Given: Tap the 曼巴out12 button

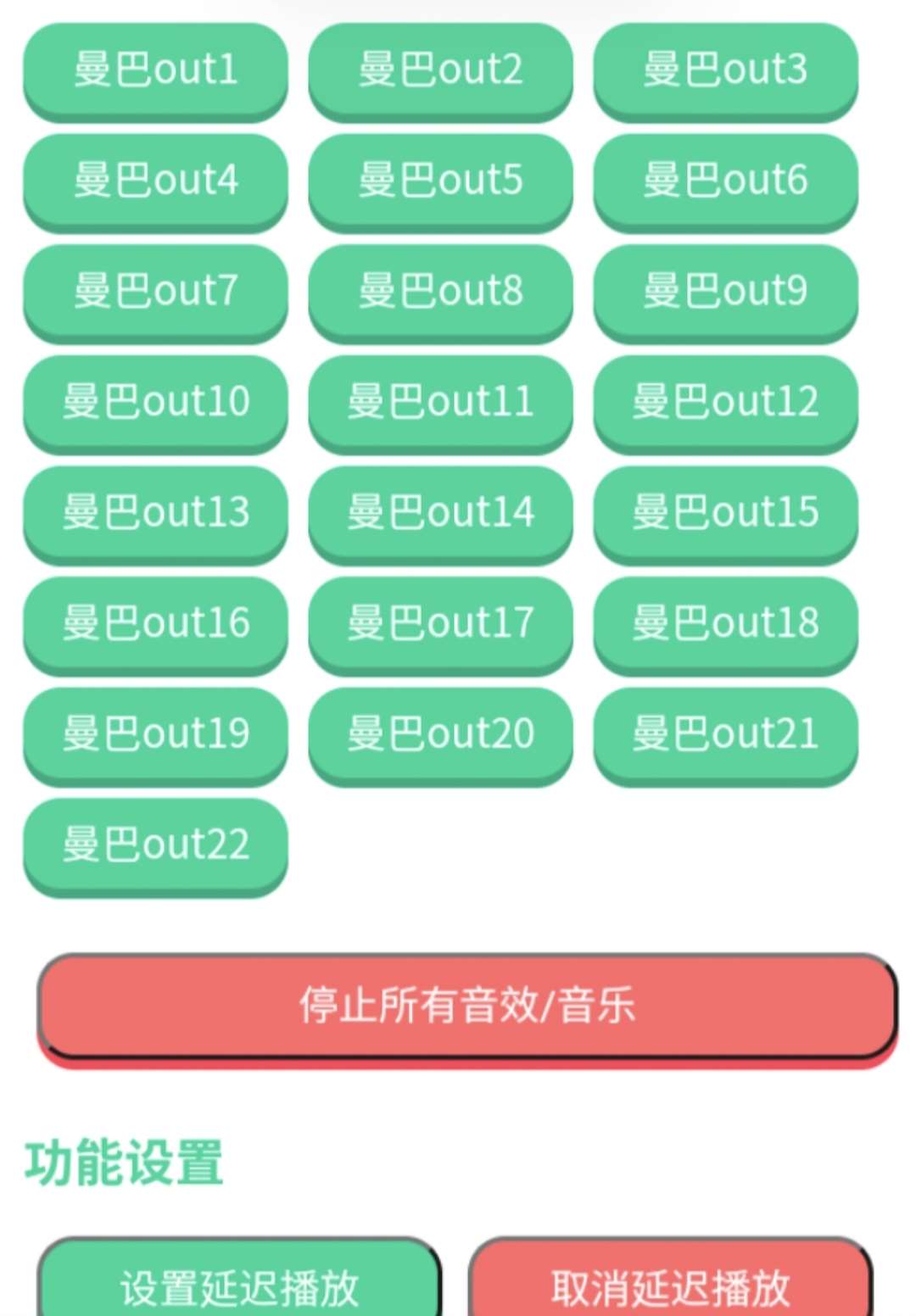Looking at the screenshot, I should 725,401.
